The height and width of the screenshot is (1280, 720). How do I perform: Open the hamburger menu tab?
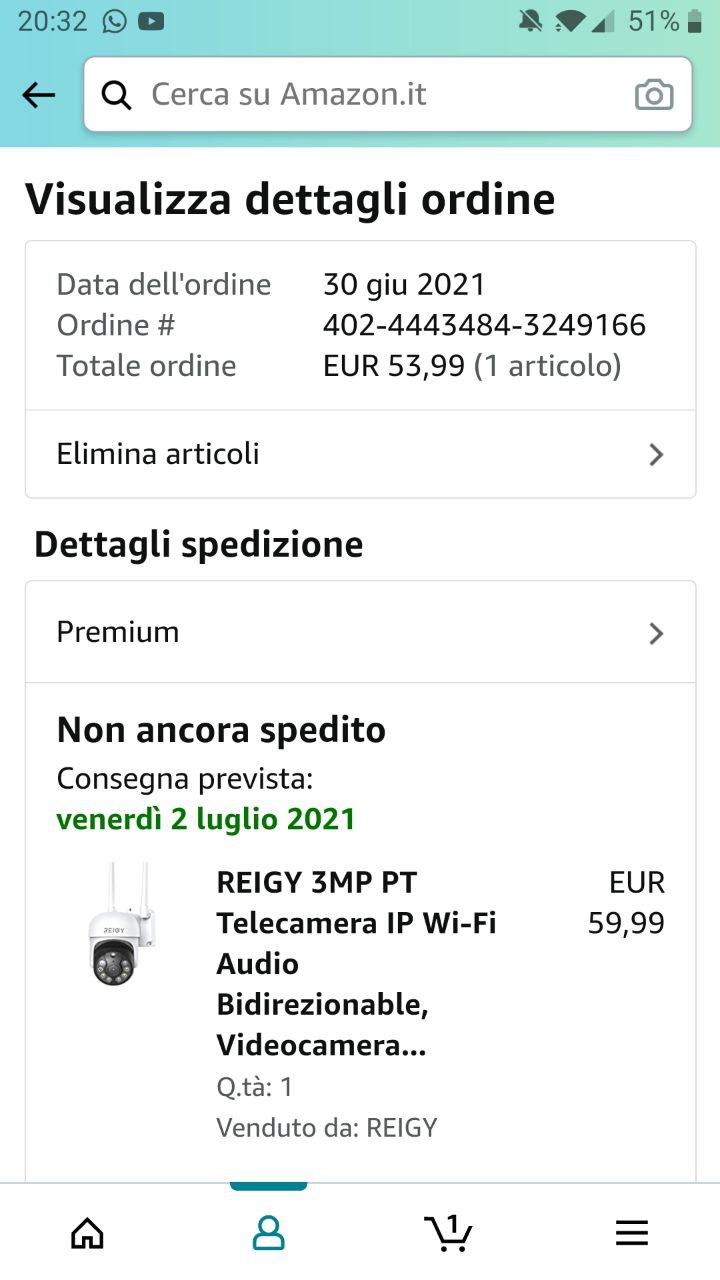(631, 1232)
